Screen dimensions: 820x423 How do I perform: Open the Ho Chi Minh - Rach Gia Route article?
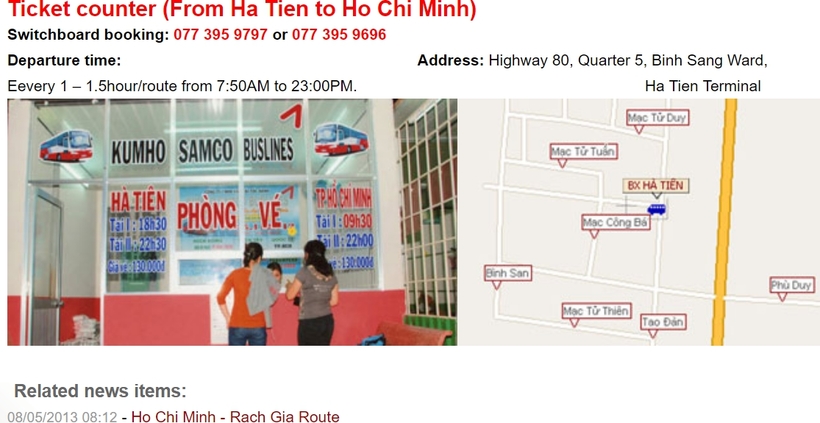pyautogui.click(x=235, y=416)
